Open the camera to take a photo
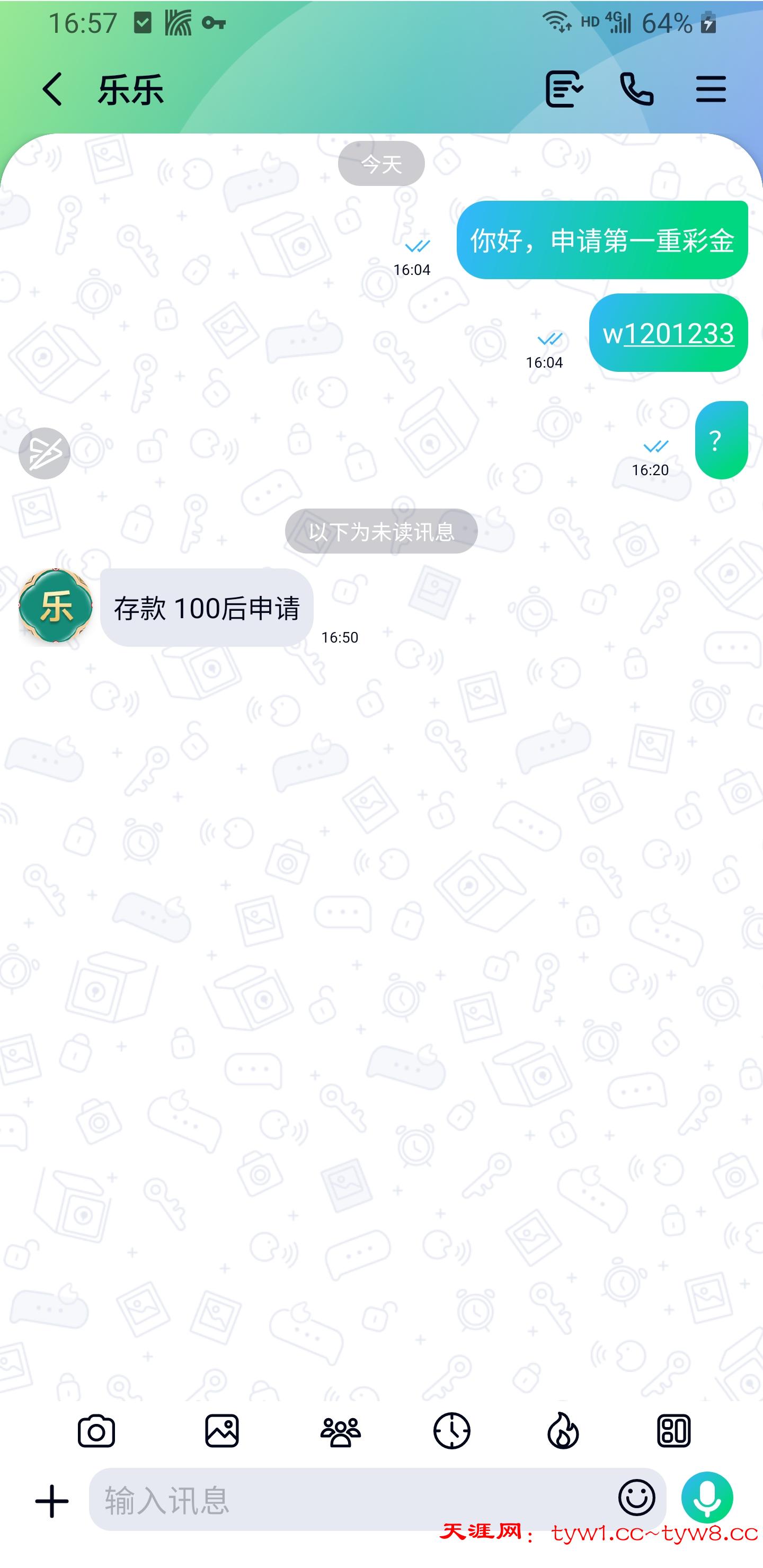763x1568 pixels. click(x=96, y=1431)
